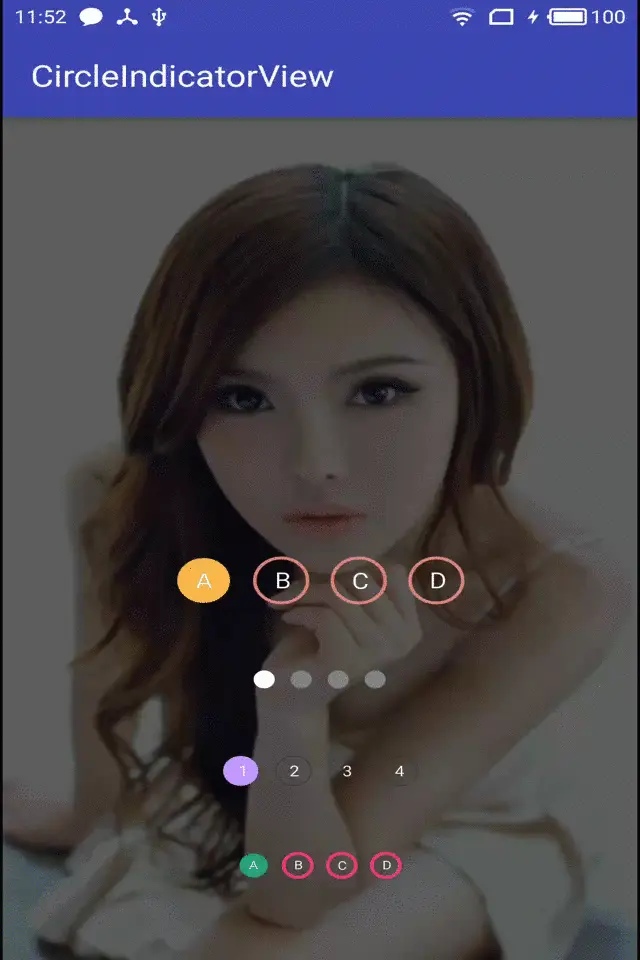Select the small pink C indicator
Viewport: 640px width, 960px height.
tap(342, 865)
